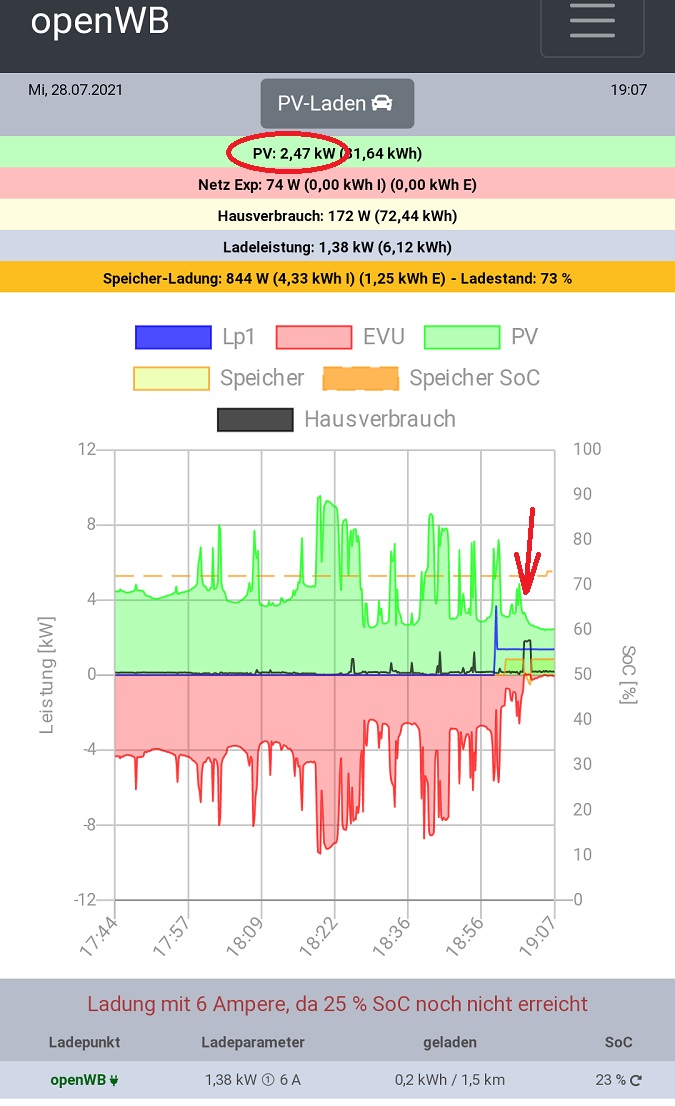Open the hamburger navigation menu
Viewport: 675px width, 1106px height.
(592, 22)
